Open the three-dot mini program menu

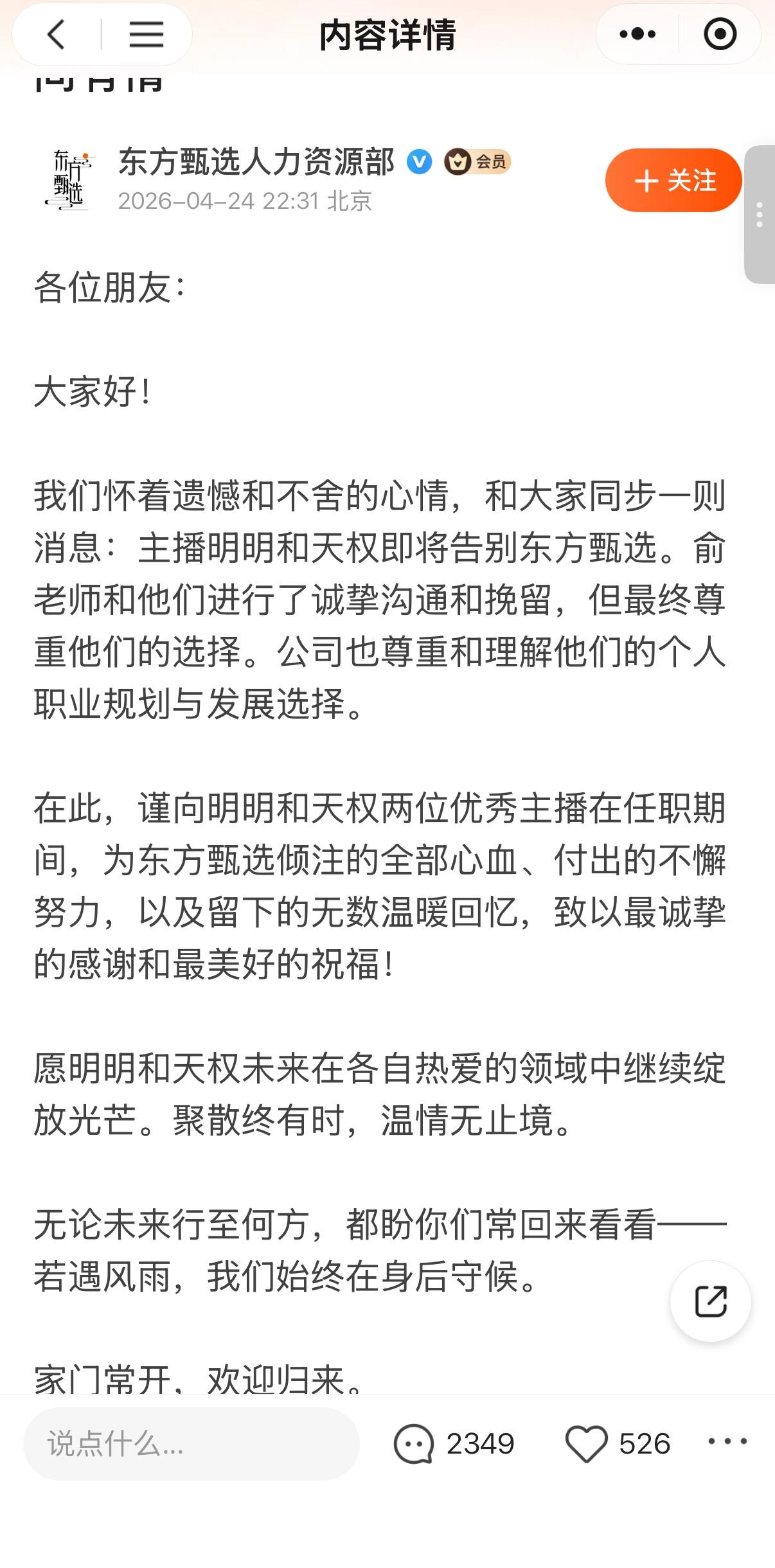[637, 34]
